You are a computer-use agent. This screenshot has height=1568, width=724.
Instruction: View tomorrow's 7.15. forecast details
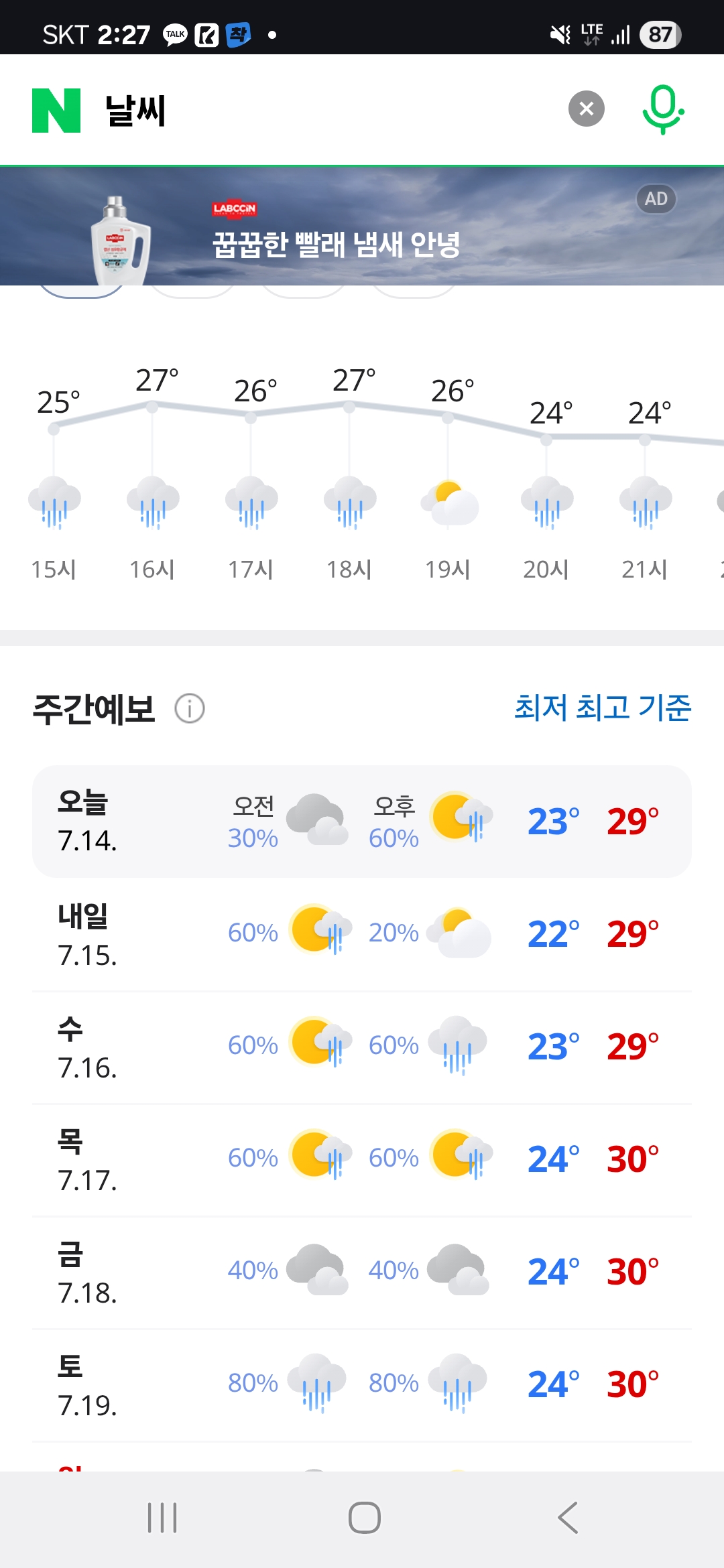click(362, 934)
